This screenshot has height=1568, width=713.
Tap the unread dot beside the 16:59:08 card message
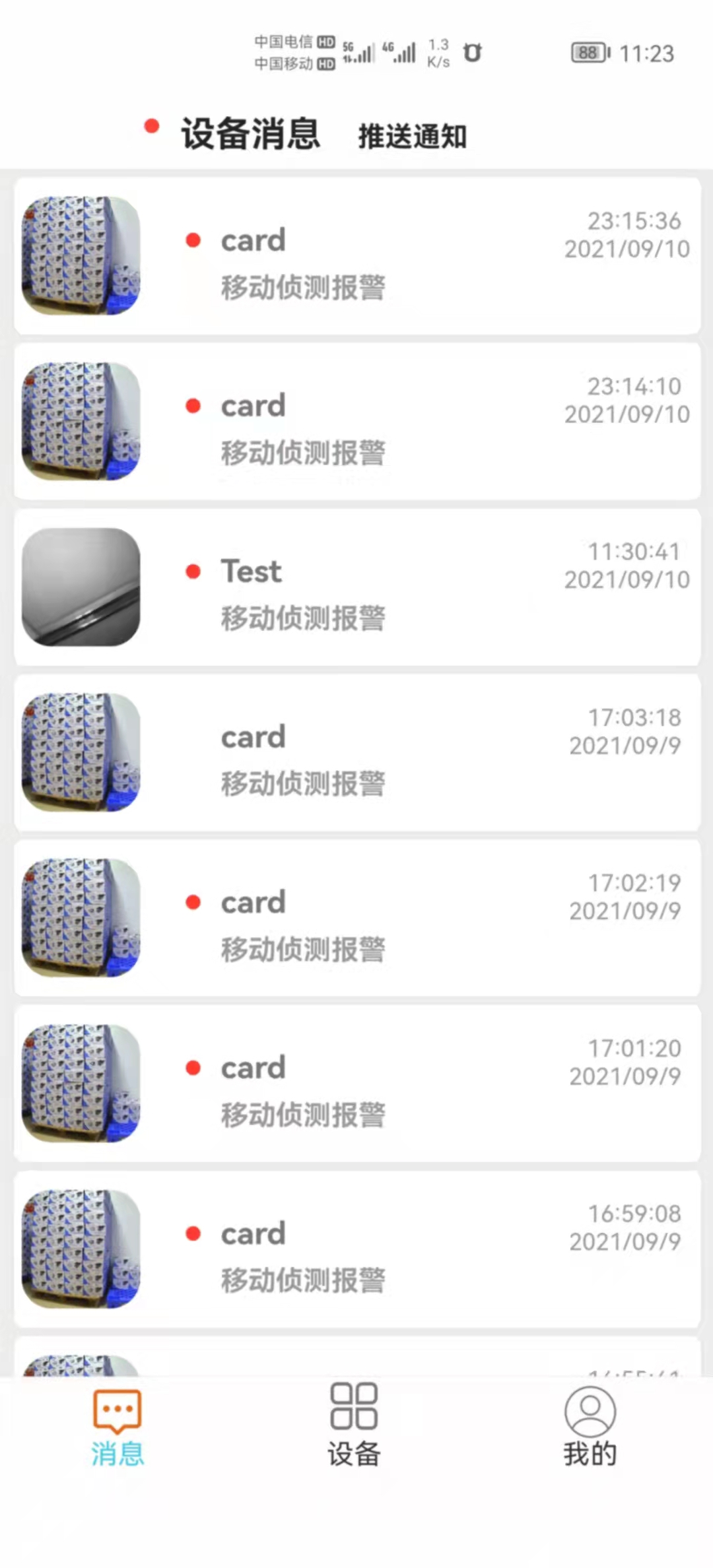(193, 1233)
